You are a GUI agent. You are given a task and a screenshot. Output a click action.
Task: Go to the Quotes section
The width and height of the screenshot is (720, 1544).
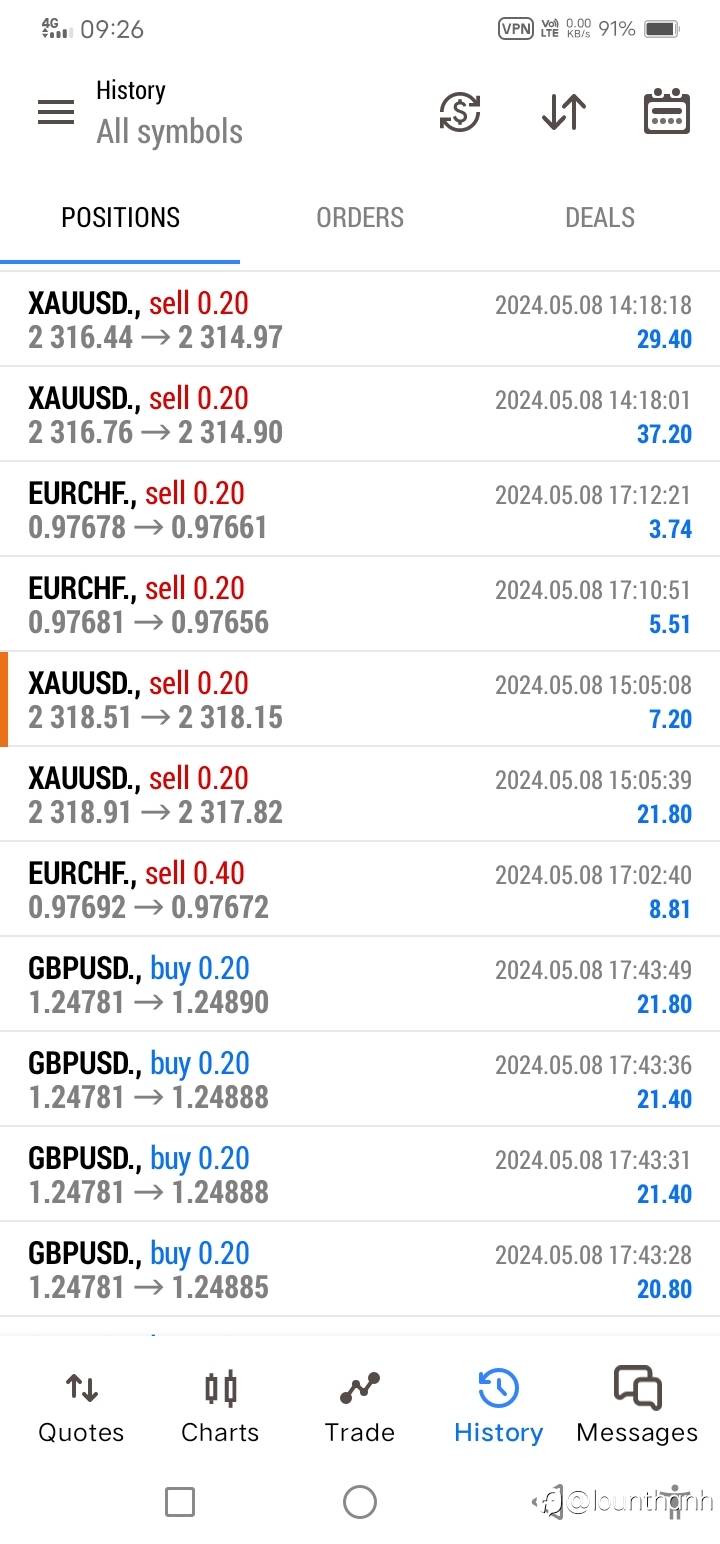(81, 1407)
